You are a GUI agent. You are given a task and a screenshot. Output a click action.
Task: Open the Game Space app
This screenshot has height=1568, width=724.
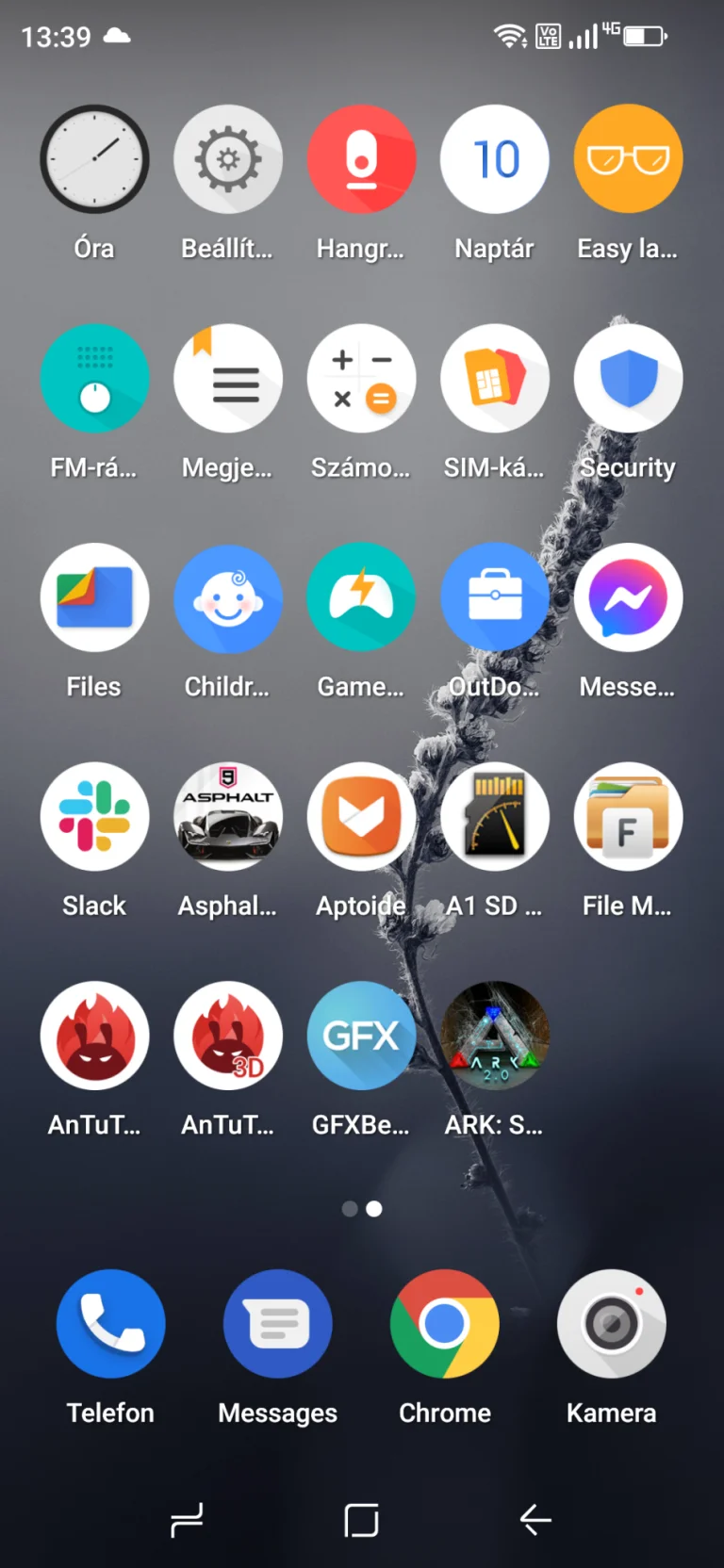point(361,597)
